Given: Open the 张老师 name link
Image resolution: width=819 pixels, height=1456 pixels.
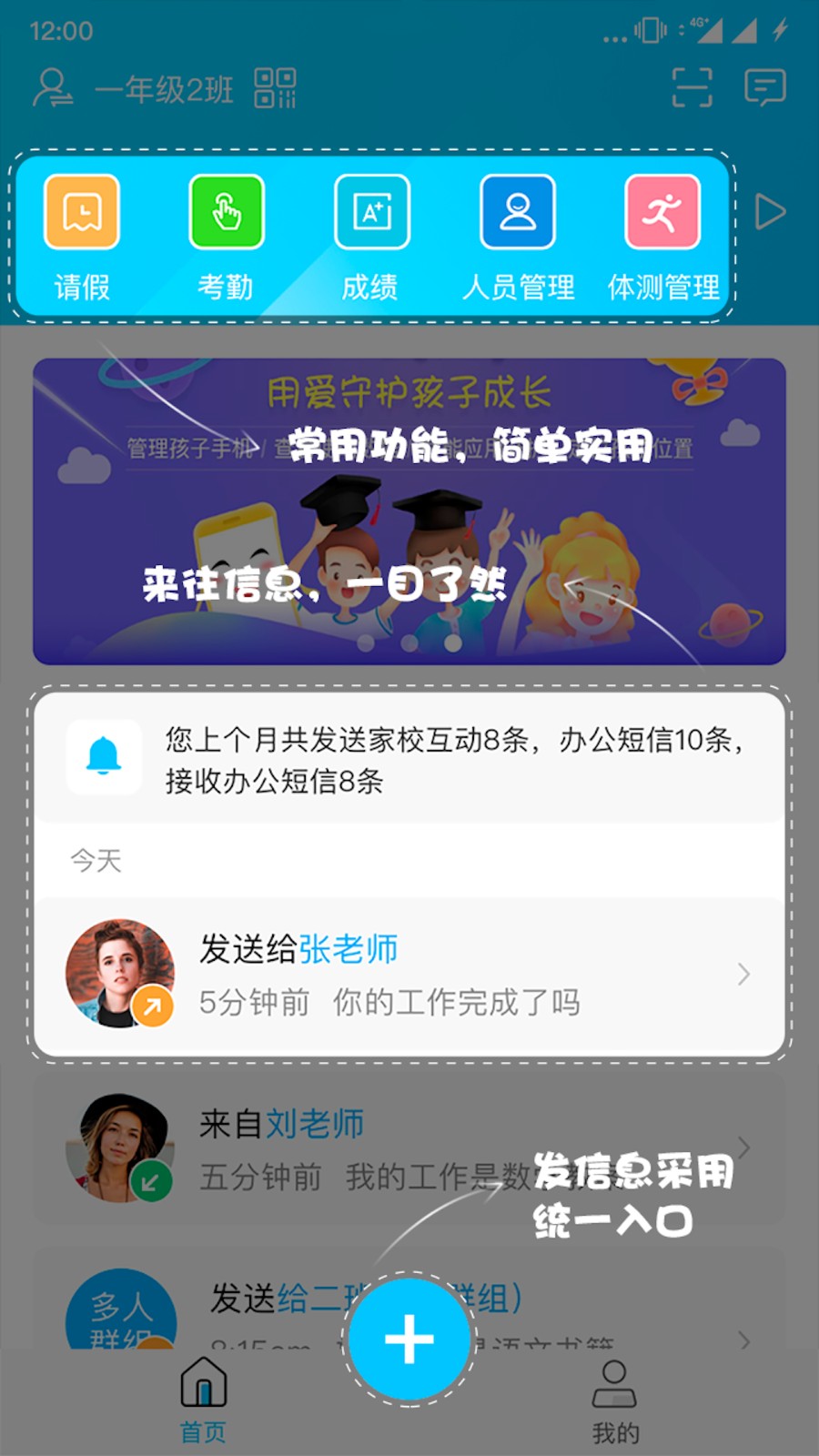Looking at the screenshot, I should tap(350, 948).
